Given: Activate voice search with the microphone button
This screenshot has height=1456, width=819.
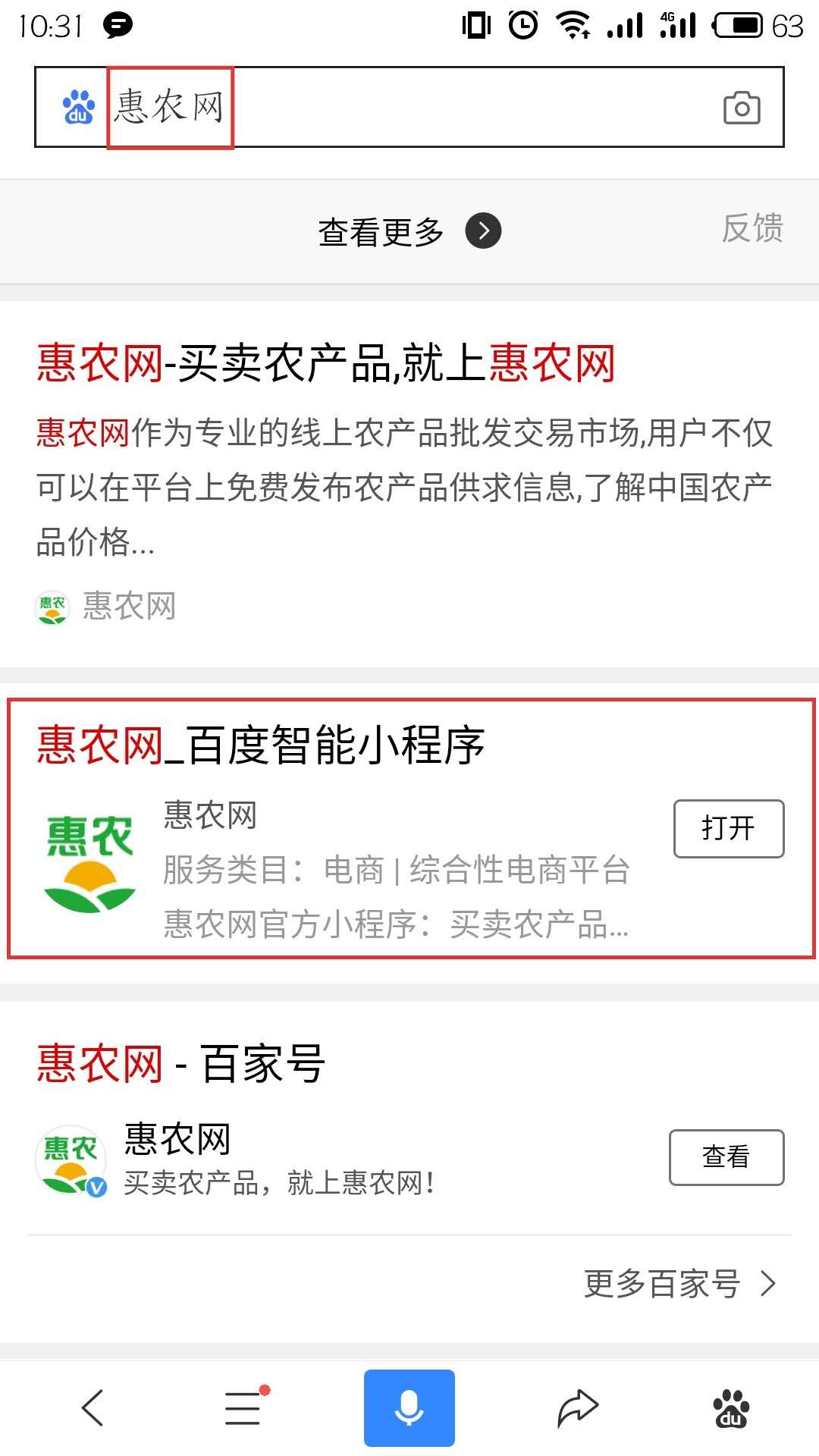Looking at the screenshot, I should [x=409, y=1407].
